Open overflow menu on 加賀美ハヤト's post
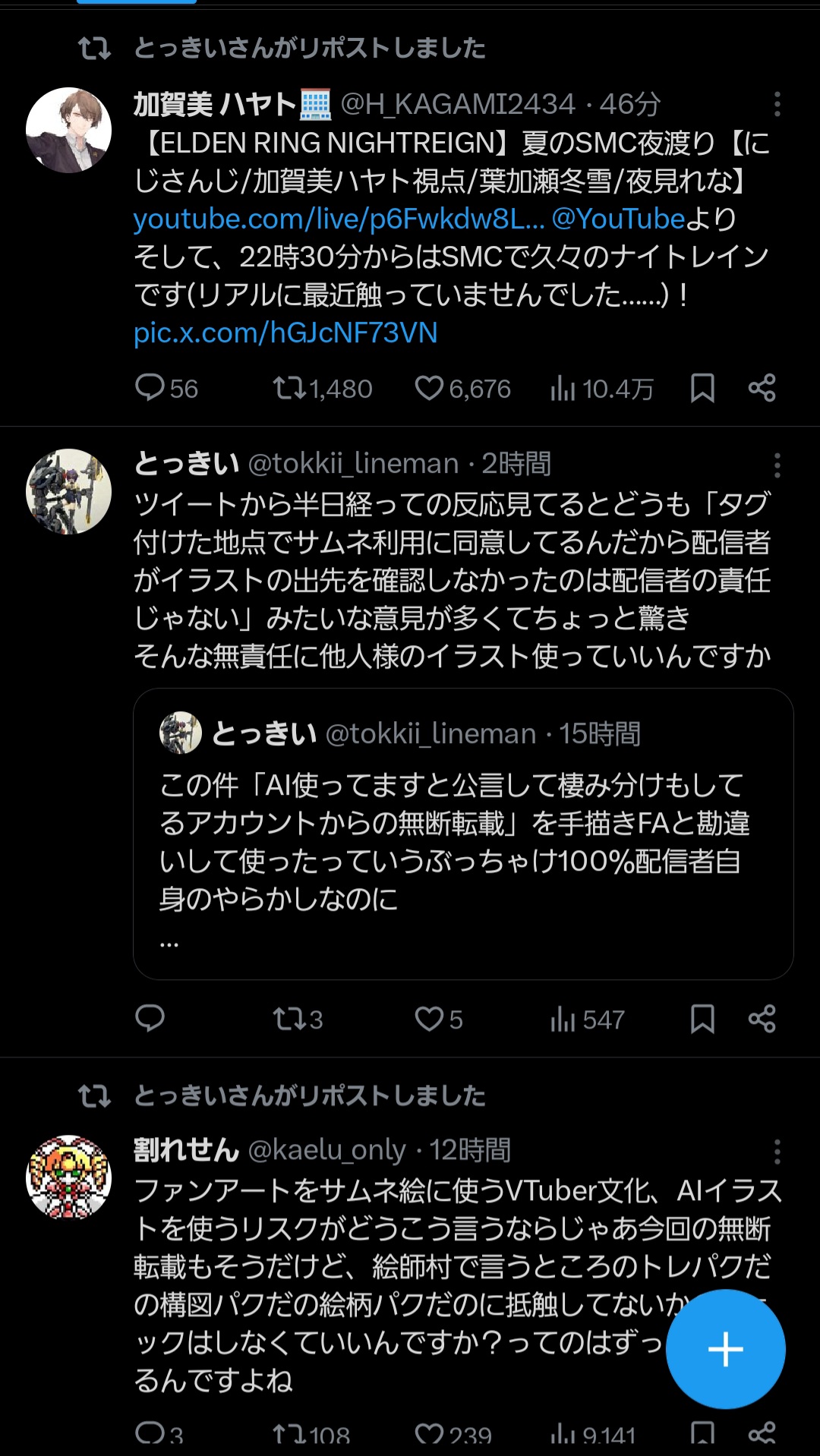 pyautogui.click(x=777, y=105)
